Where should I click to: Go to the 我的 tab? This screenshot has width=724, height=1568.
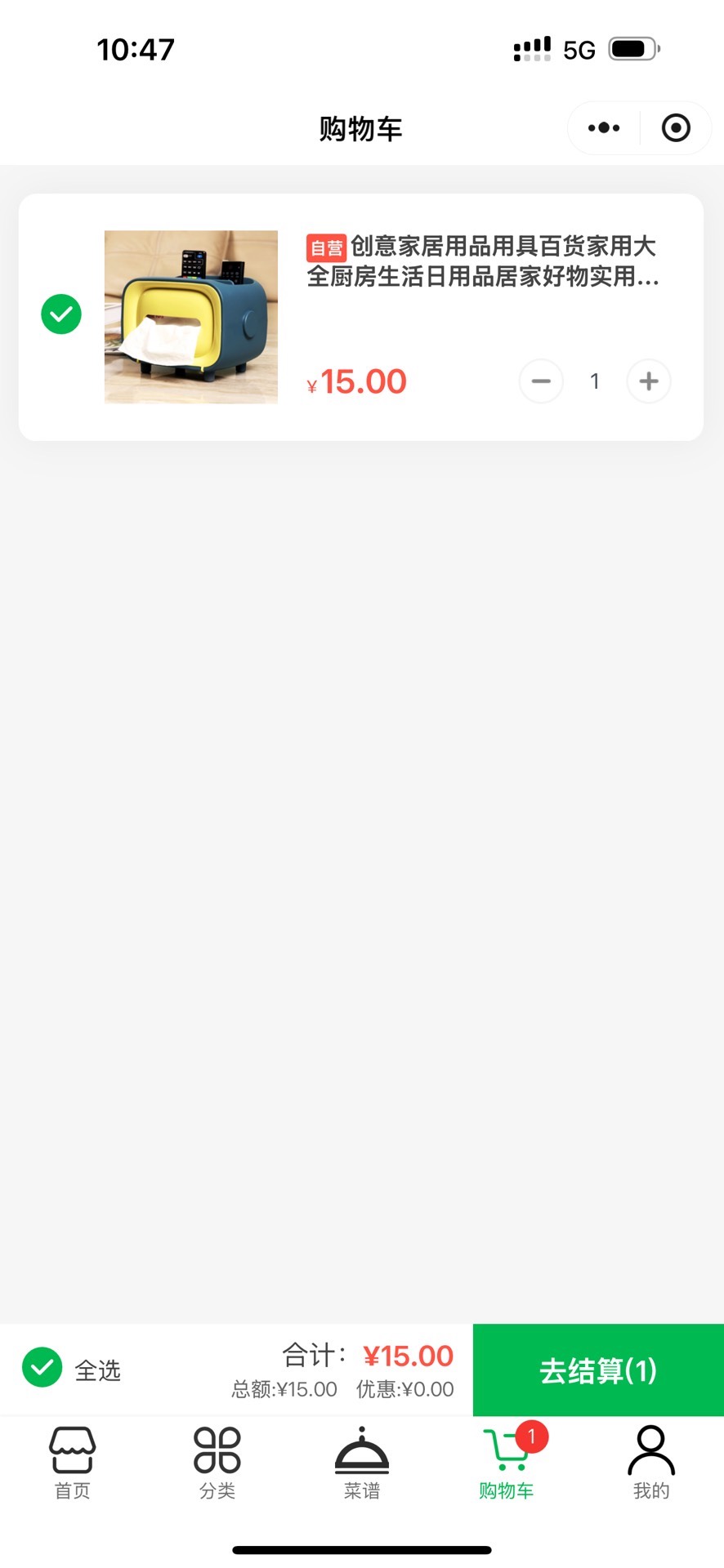[x=651, y=1462]
